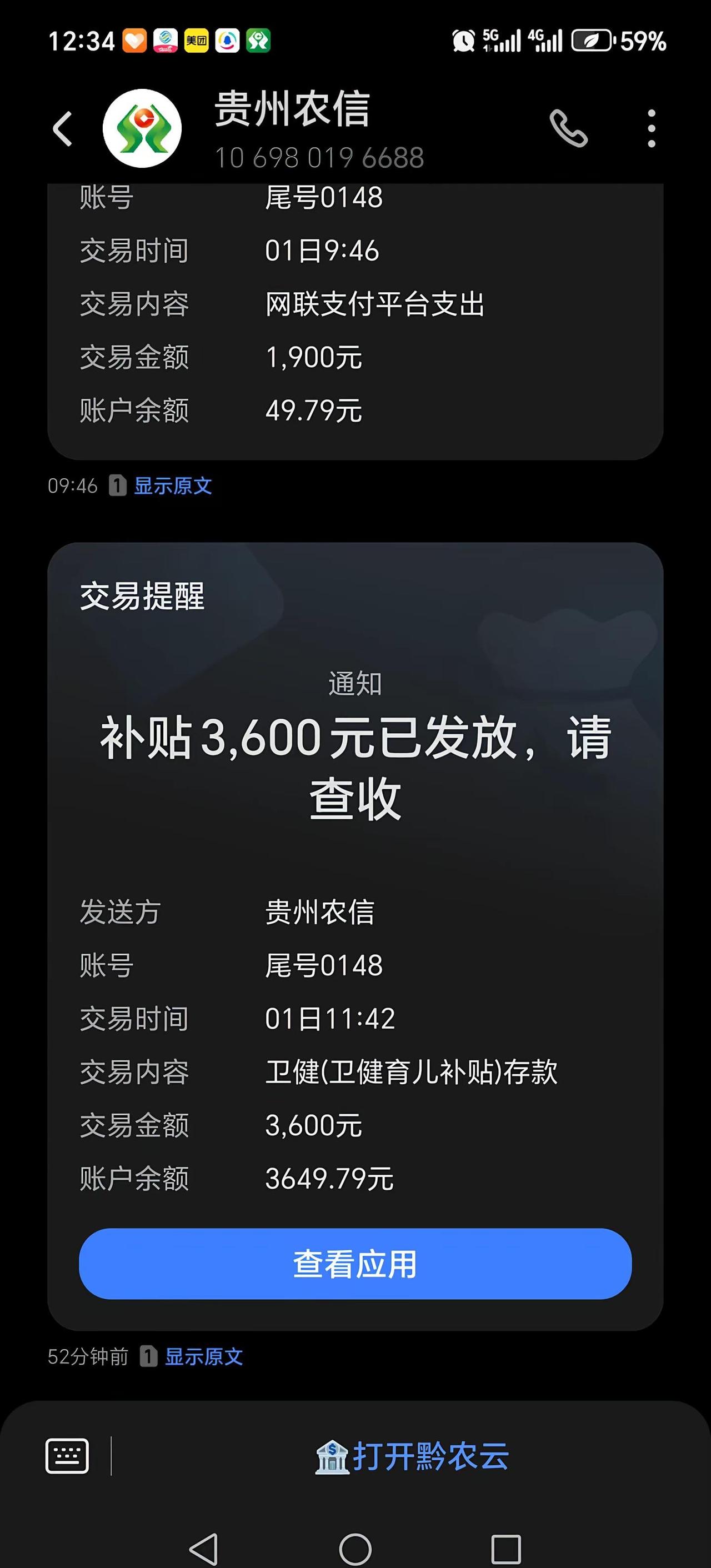Open 打开黔农云 at the bottom
The width and height of the screenshot is (711, 1568).
click(x=430, y=1455)
